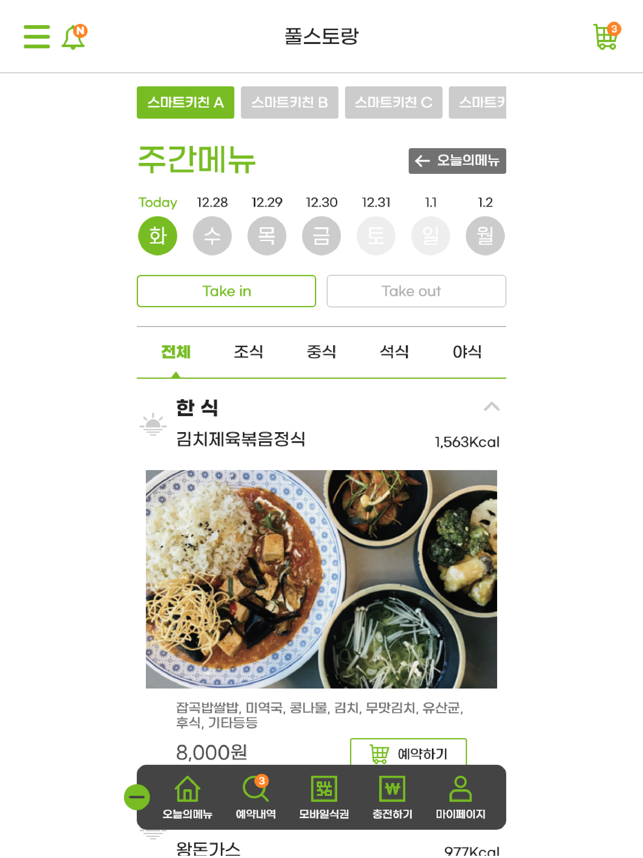The image size is (643, 858).
Task: Select Friday 12.30
Action: 321,236
